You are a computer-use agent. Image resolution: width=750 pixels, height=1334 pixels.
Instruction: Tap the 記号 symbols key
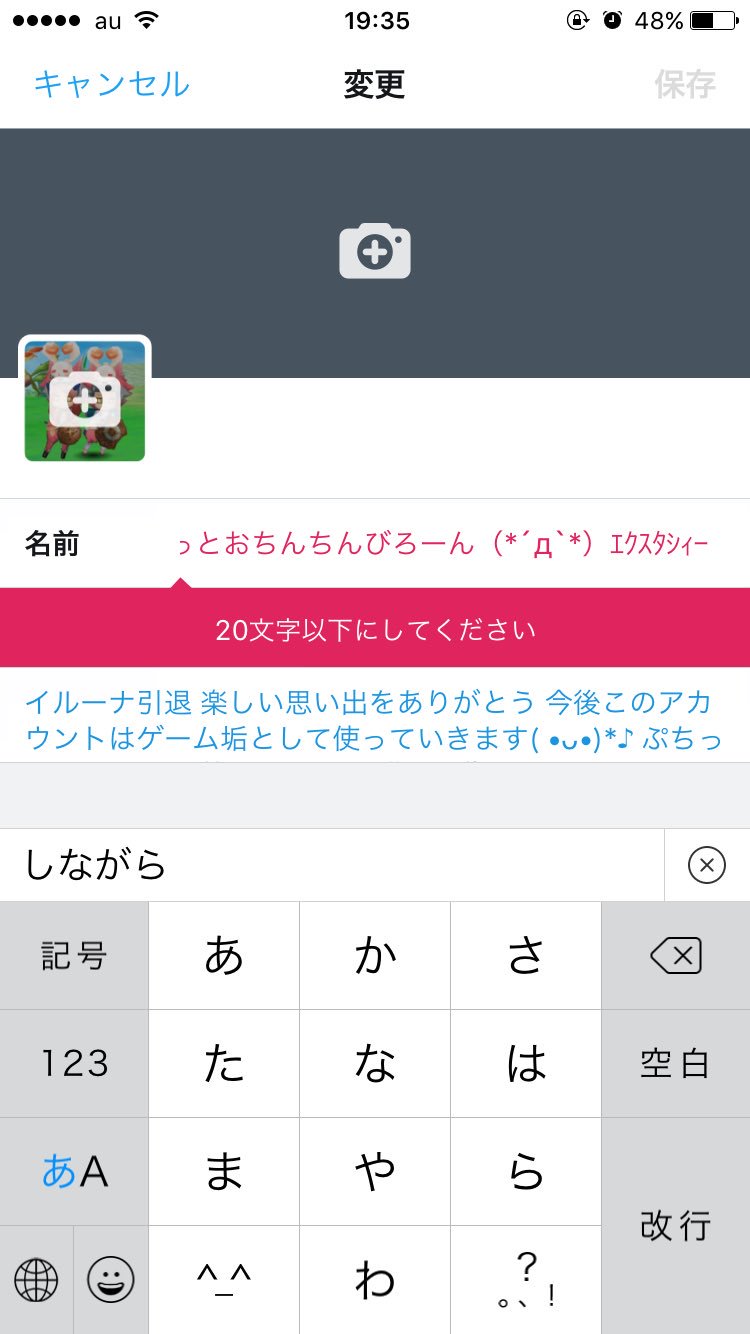coord(74,956)
